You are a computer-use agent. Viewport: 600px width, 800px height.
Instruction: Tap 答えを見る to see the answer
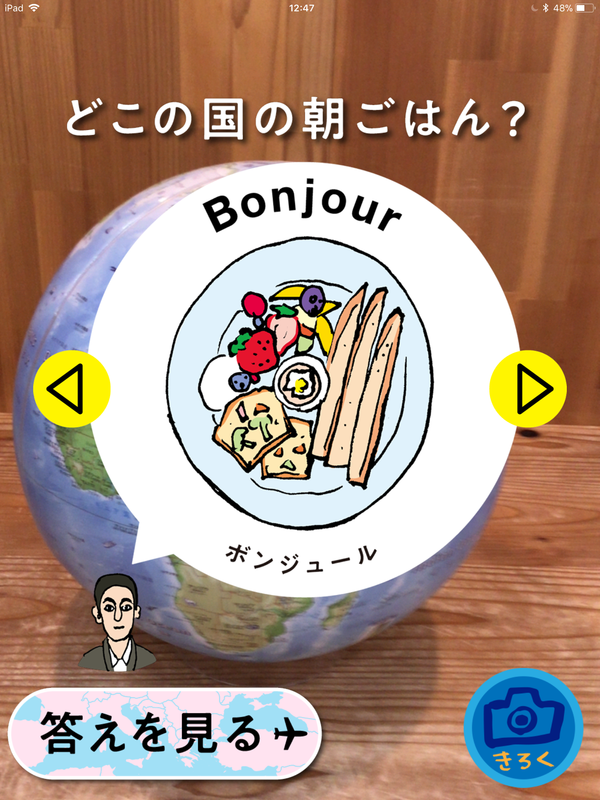pyautogui.click(x=167, y=735)
